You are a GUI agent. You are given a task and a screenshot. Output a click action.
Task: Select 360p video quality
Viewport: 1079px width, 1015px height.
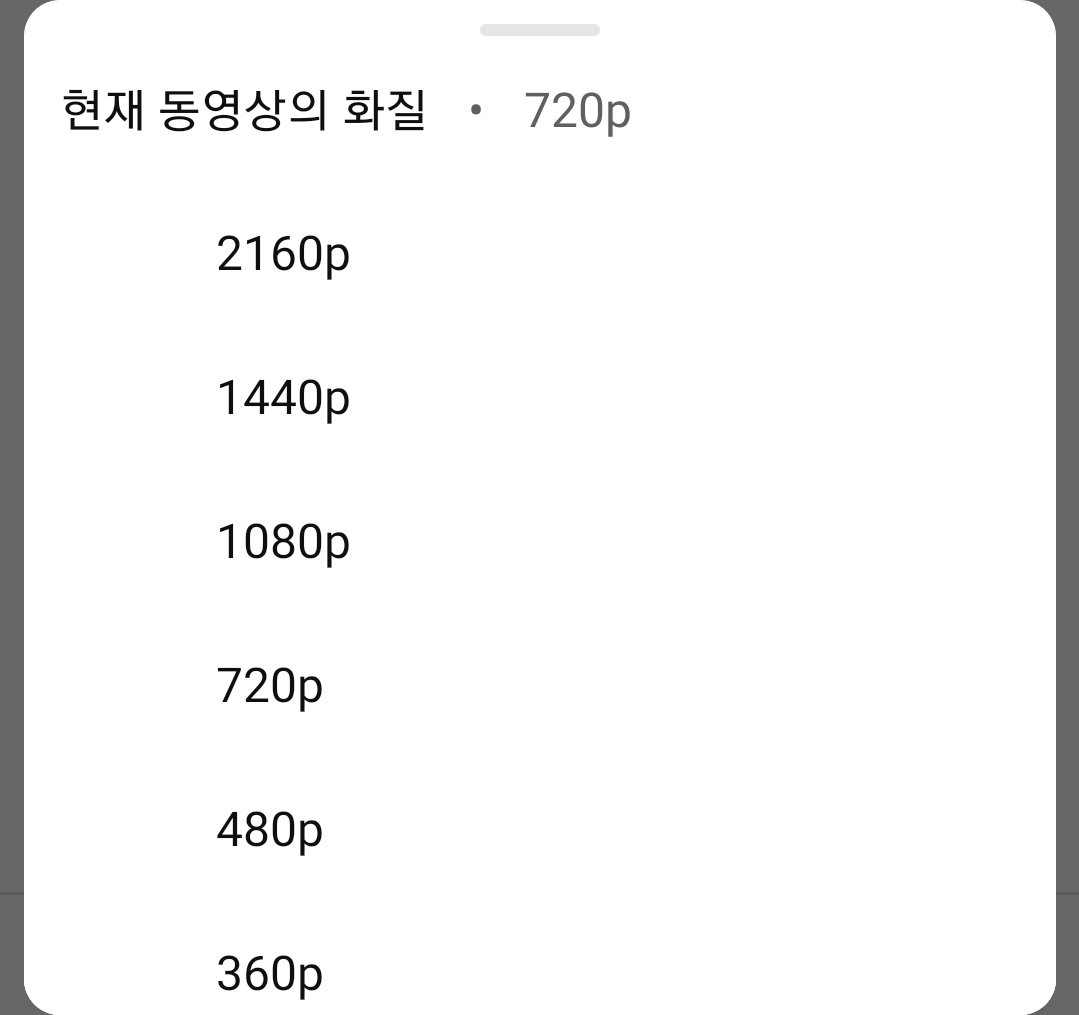pos(270,974)
